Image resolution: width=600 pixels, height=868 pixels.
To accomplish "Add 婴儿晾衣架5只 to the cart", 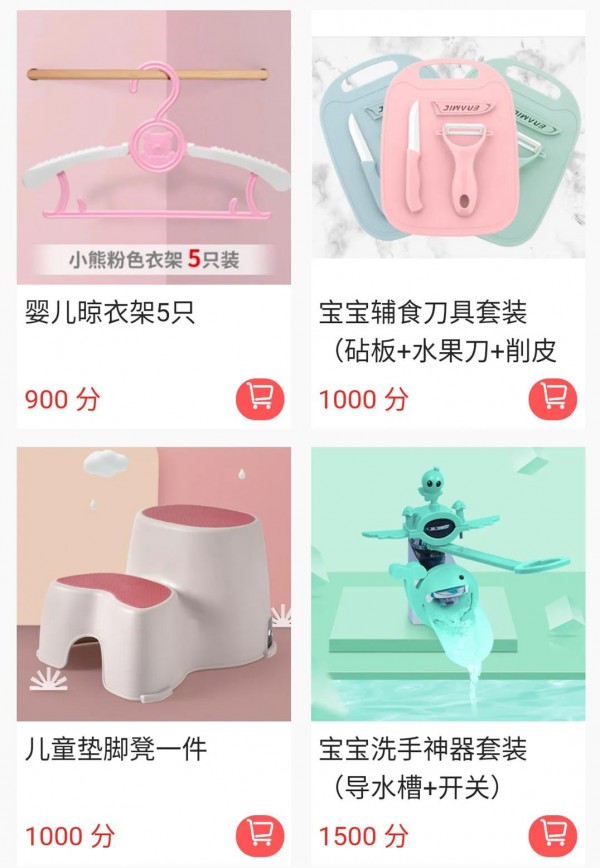I will click(260, 398).
